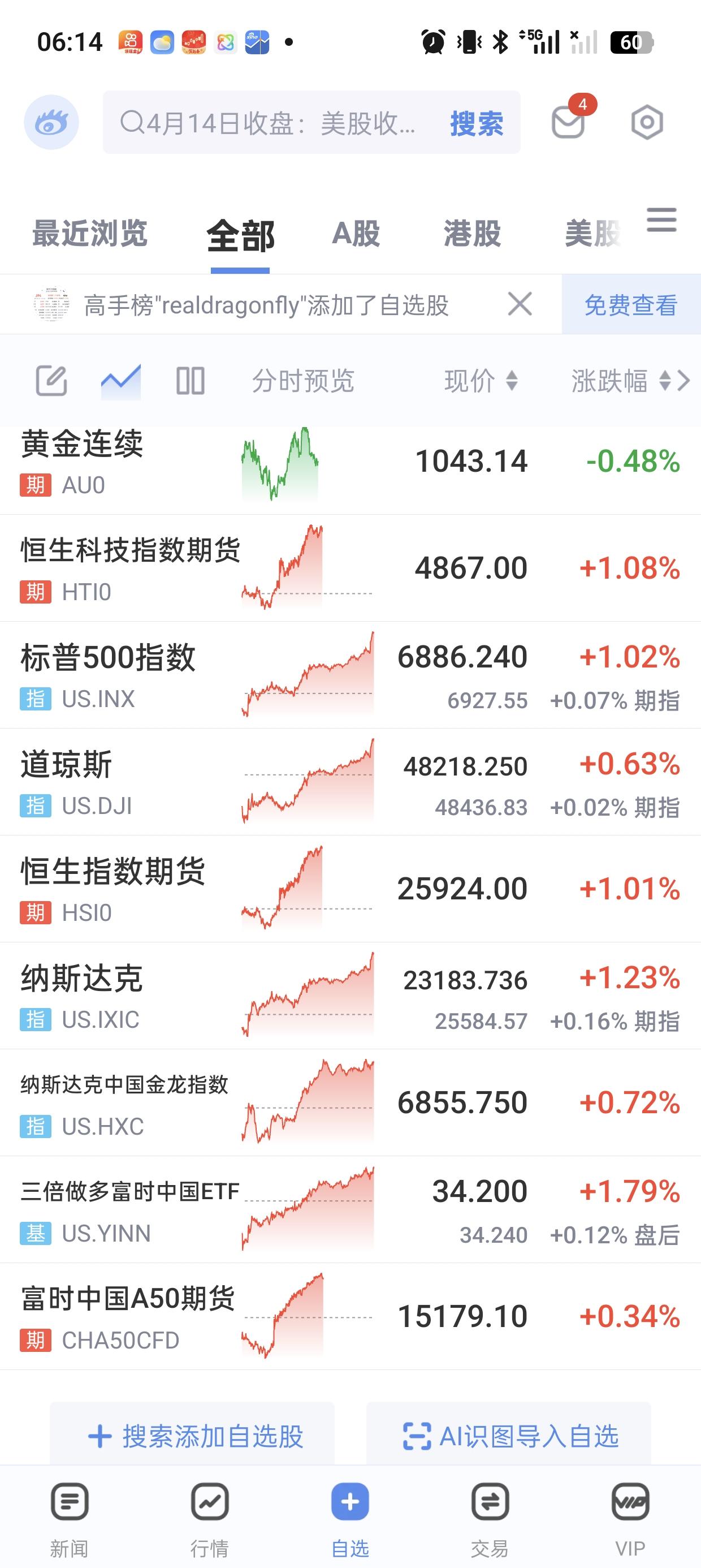
Task: Select the grid layout view icon
Action: [190, 382]
